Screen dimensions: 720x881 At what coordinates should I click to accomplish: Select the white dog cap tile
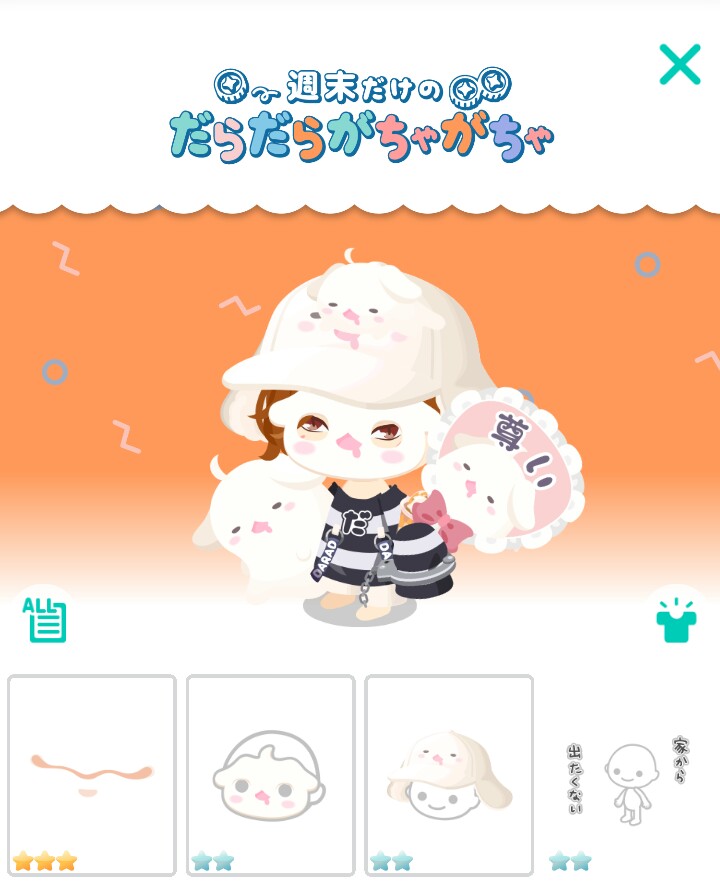pos(448,775)
